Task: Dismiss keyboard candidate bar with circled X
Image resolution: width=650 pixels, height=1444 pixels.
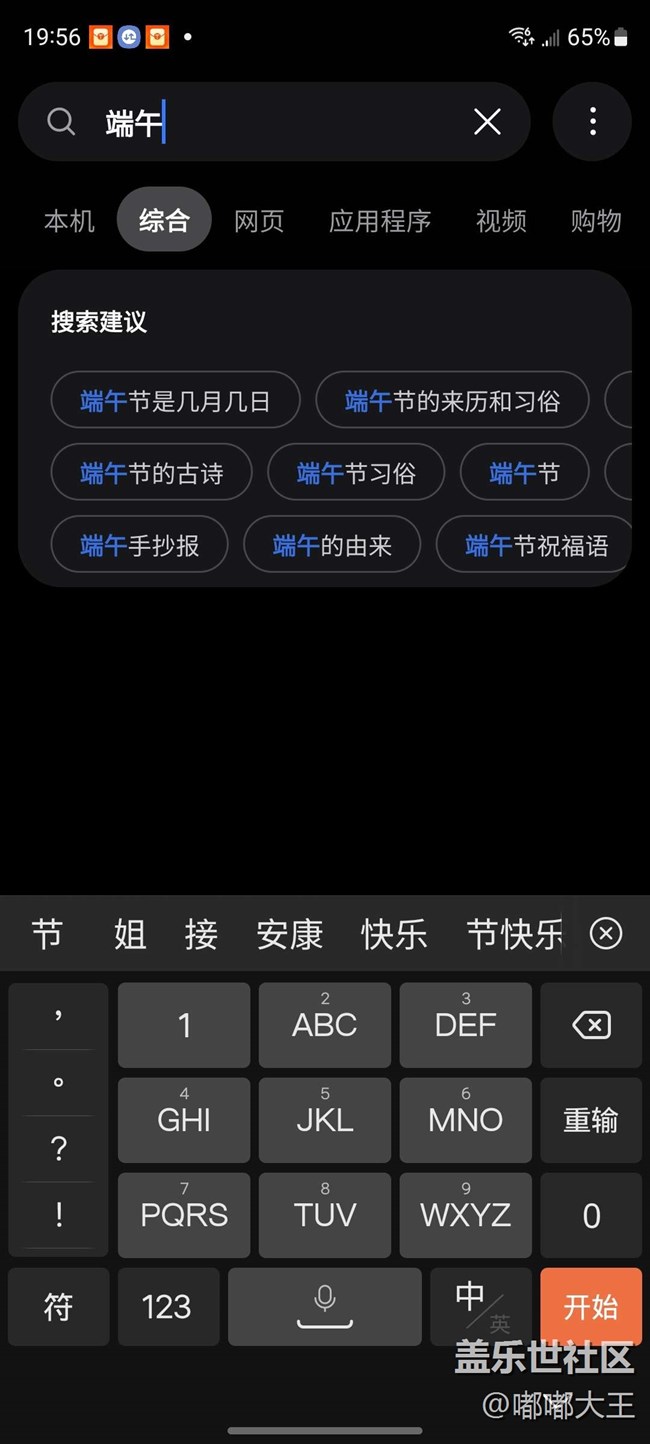Action: click(606, 933)
